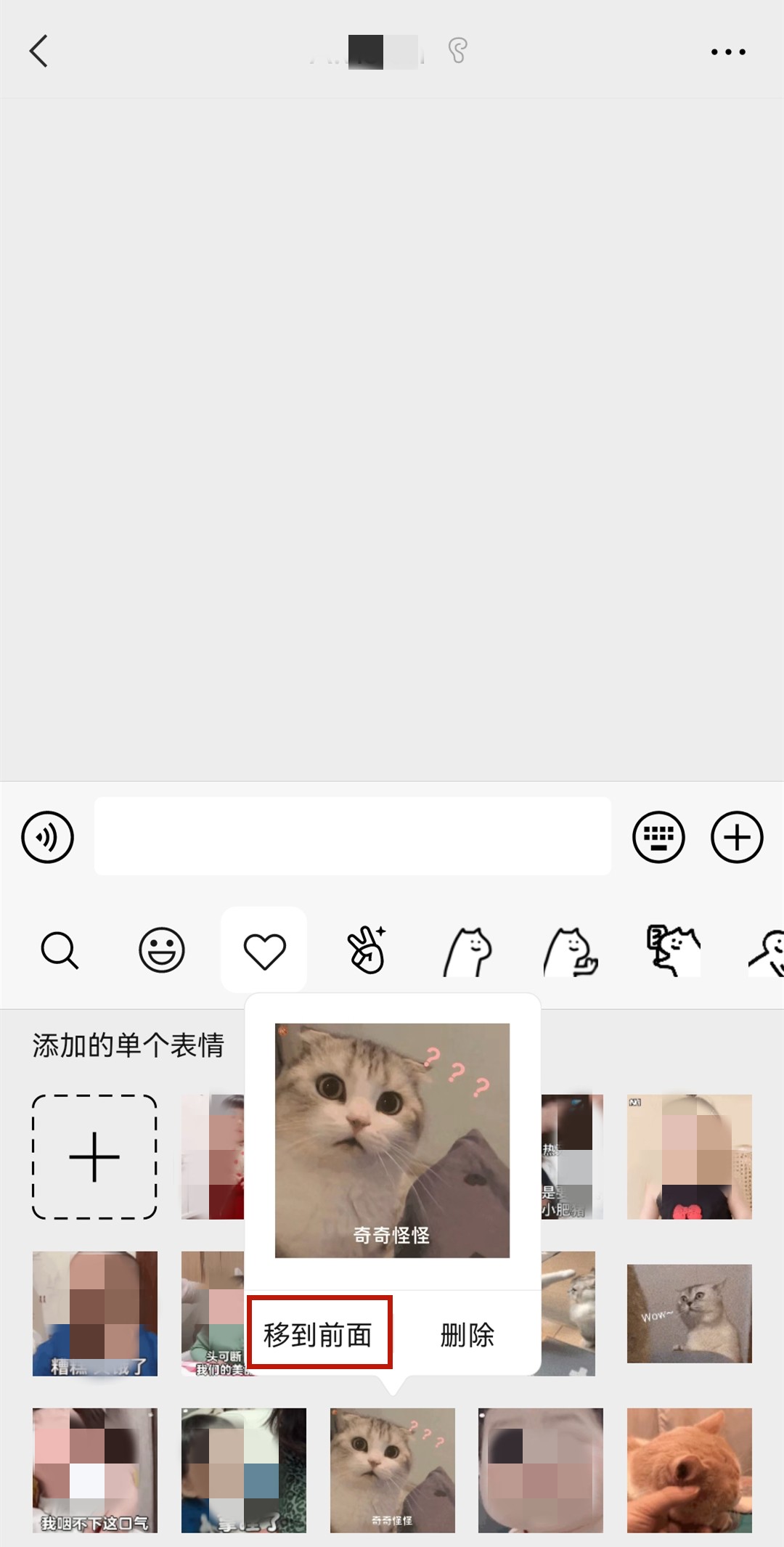Send the 我咽不下这口气 sticker
The image size is (784, 1547).
[x=95, y=1470]
